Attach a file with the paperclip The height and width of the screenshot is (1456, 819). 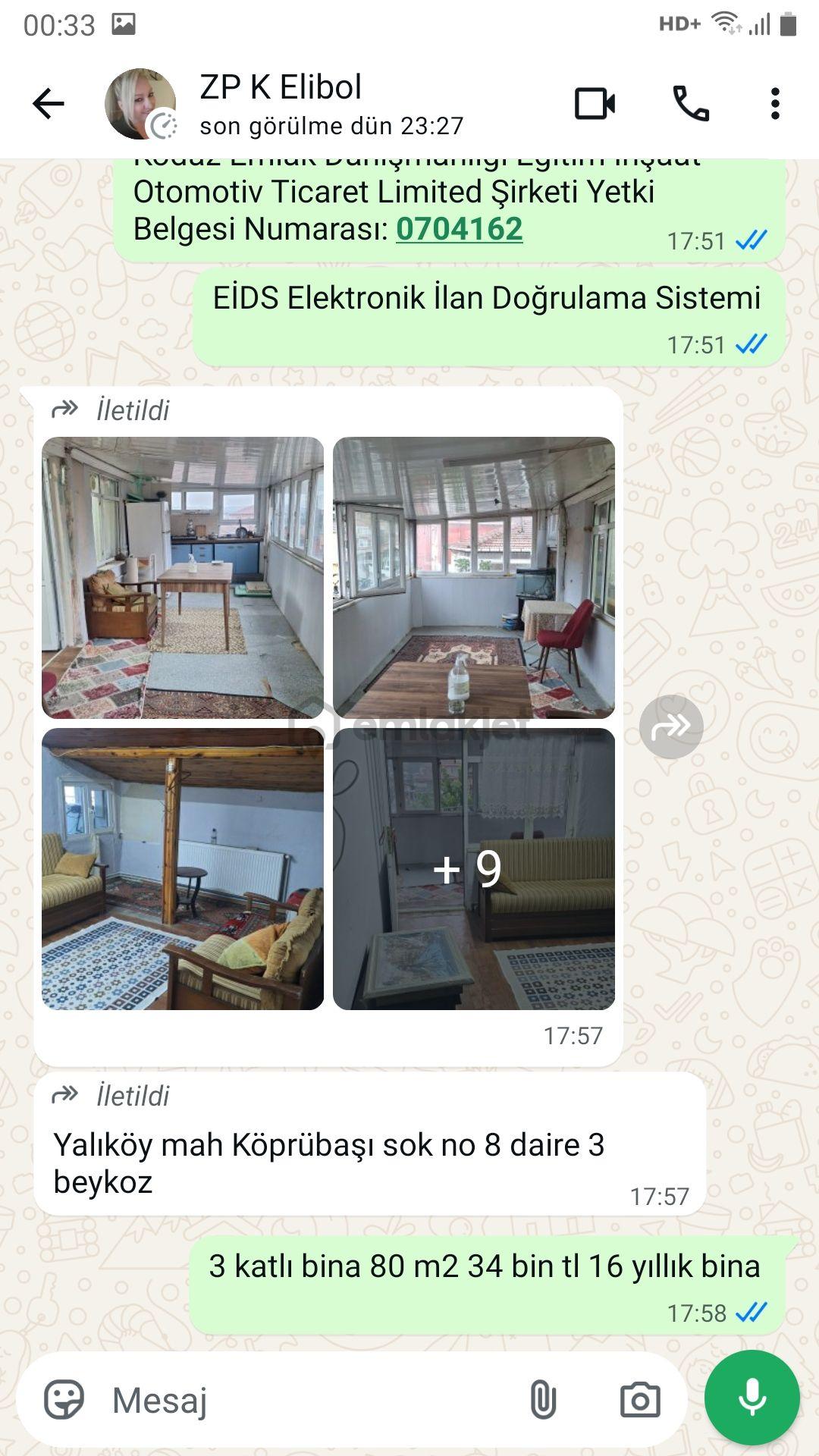pyautogui.click(x=543, y=1399)
